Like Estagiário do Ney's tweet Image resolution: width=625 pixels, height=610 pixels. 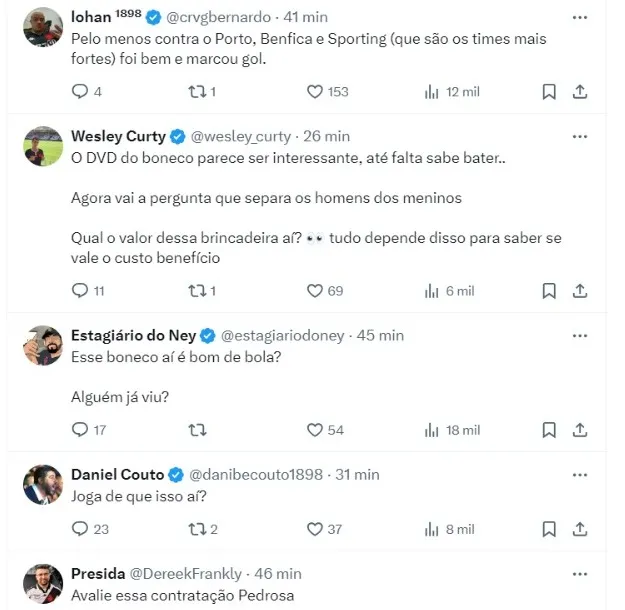click(x=315, y=430)
